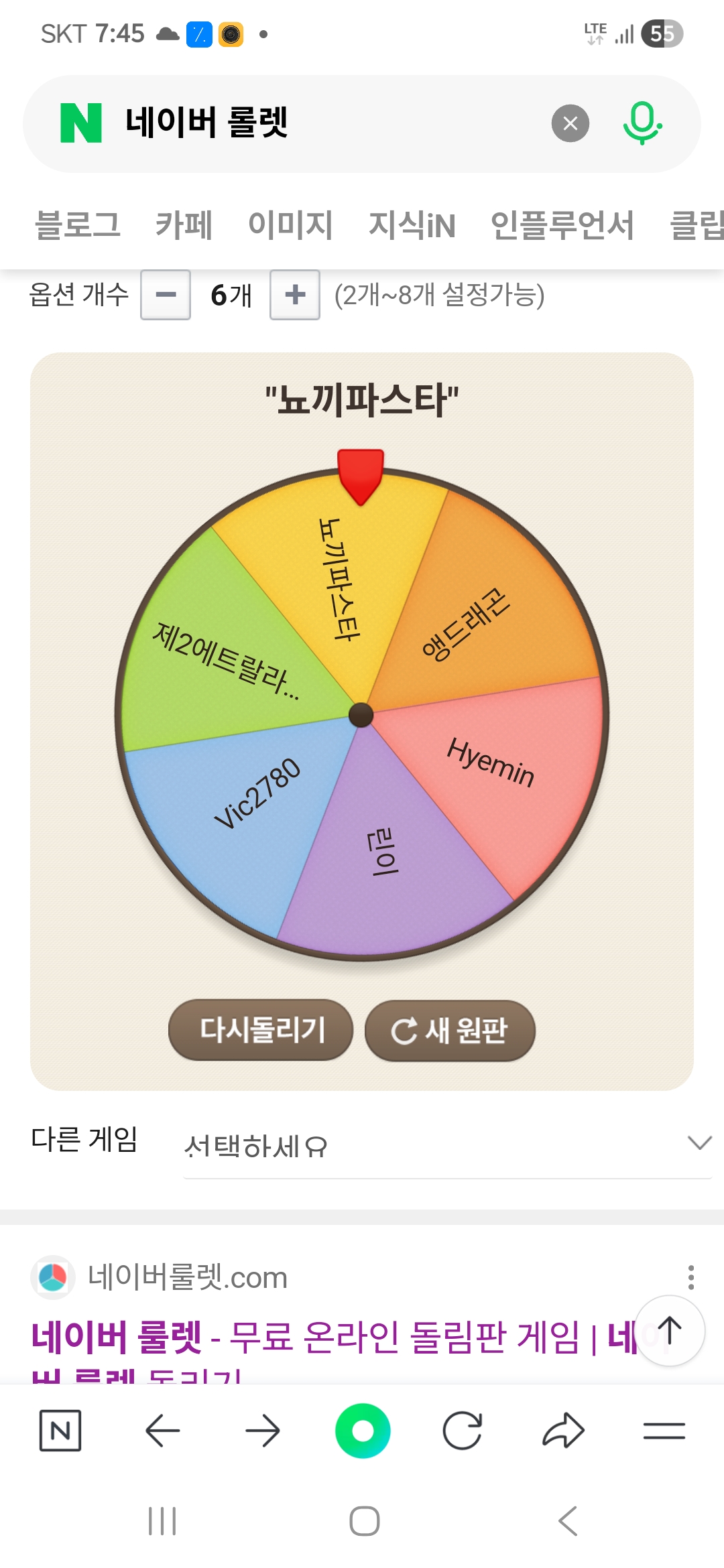Viewport: 724px width, 1568px height.
Task: Switch to the 인플루언서 tab
Action: 562,224
